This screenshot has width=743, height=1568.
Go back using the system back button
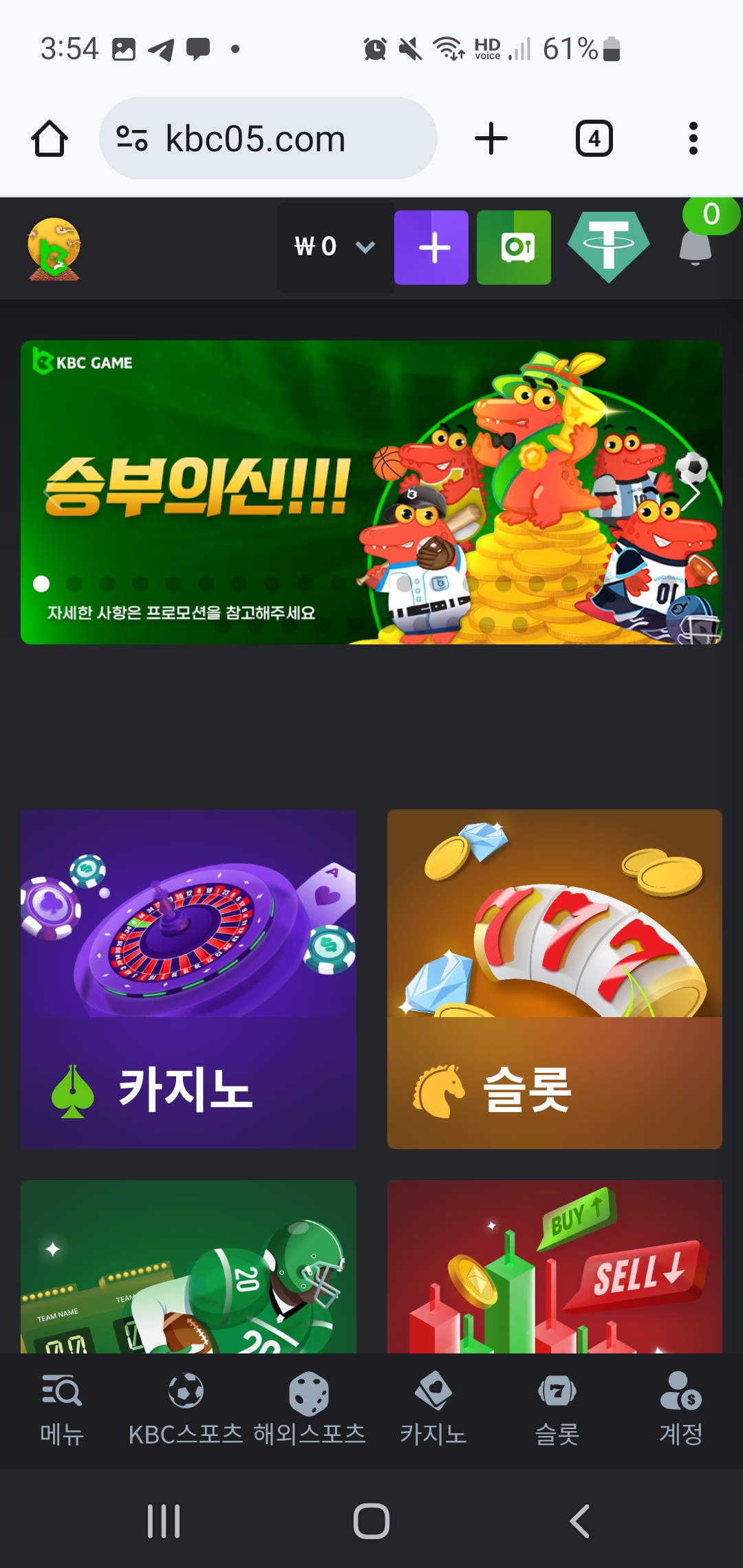click(x=579, y=1521)
